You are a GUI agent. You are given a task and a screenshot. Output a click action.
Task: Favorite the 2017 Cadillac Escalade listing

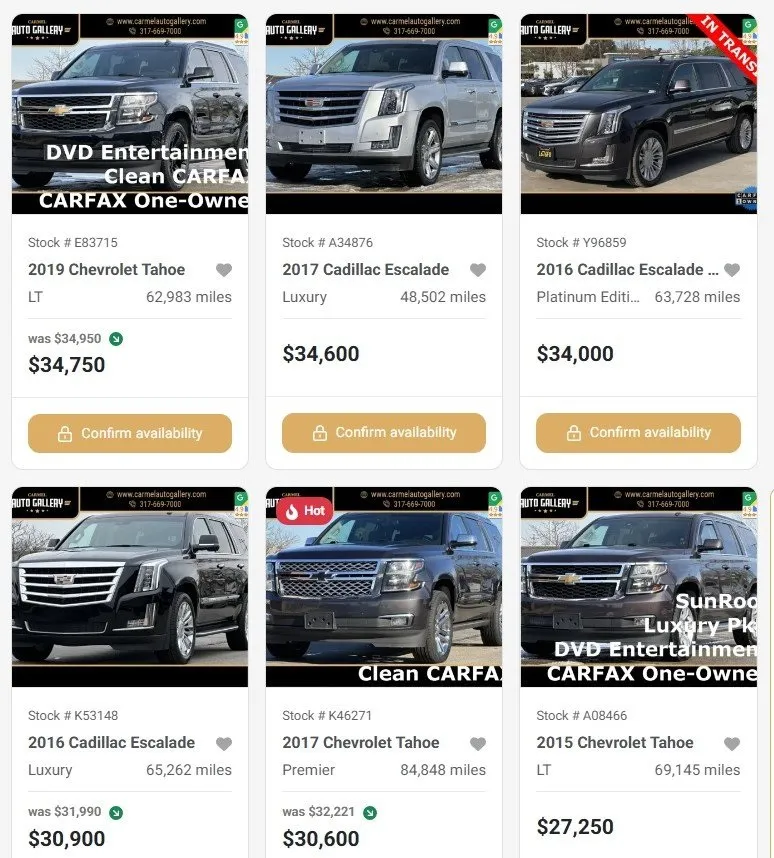tap(478, 270)
